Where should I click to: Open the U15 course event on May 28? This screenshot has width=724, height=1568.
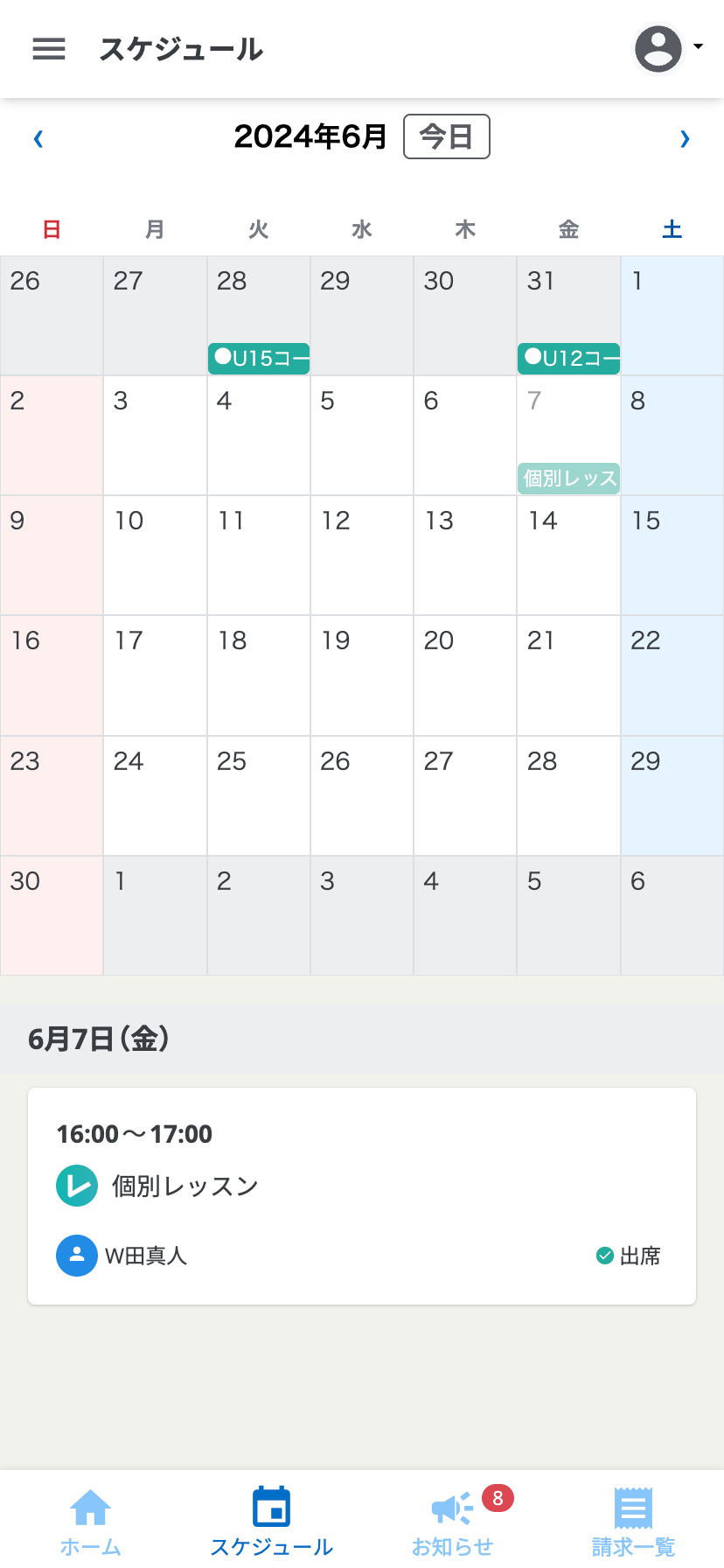pyautogui.click(x=259, y=358)
